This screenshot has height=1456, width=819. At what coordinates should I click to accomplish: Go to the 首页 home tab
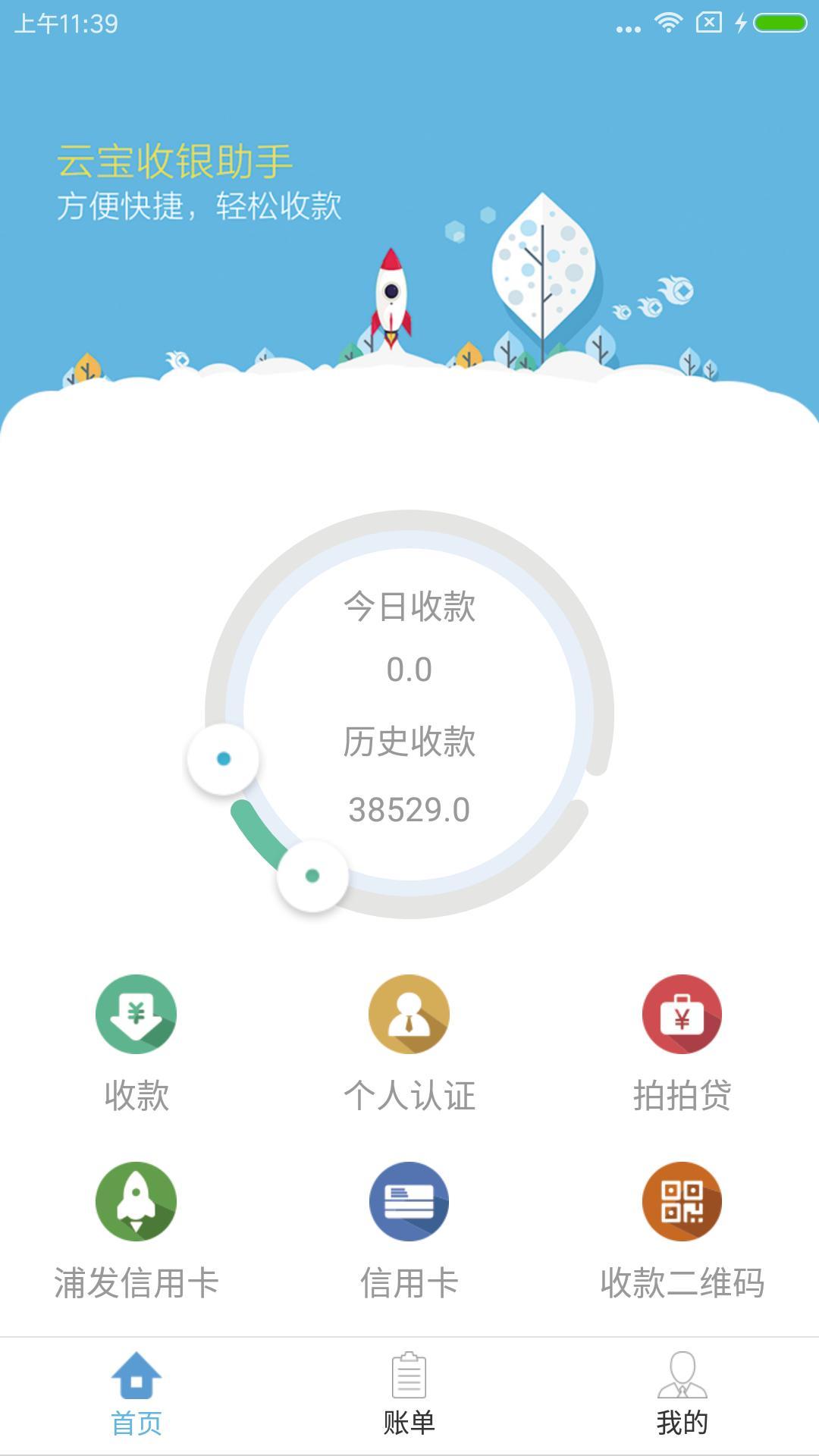point(136,1395)
